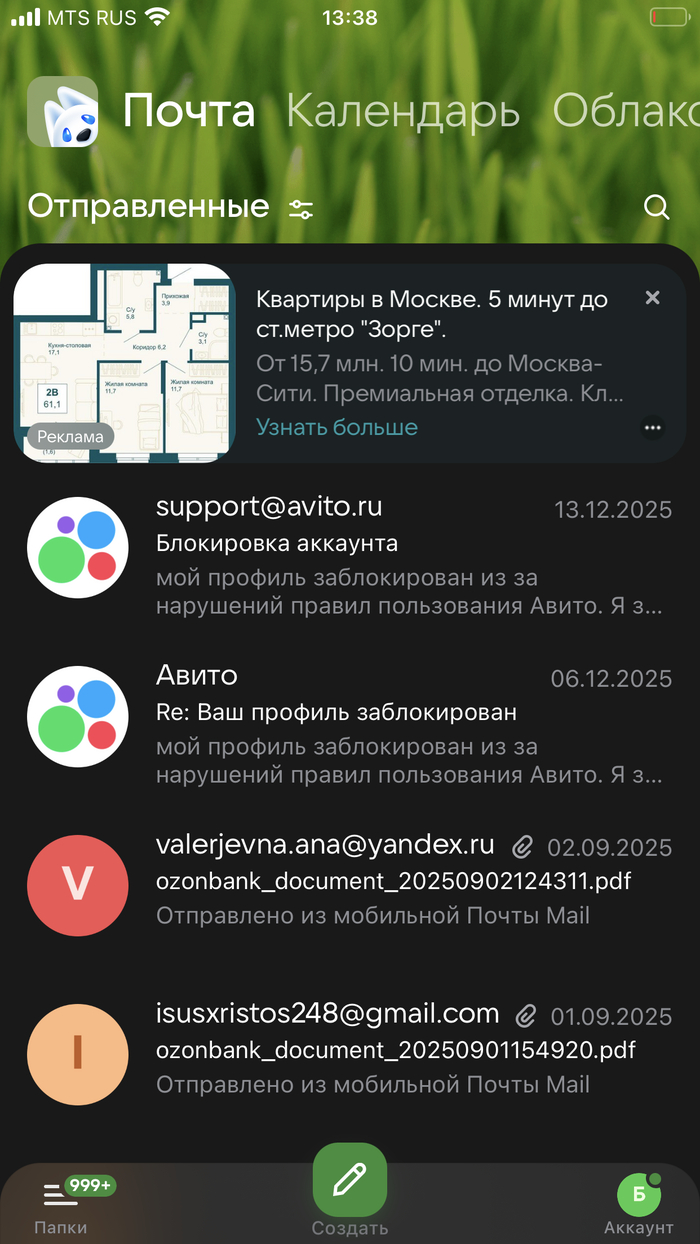This screenshot has height=1244, width=700.
Task: Switch to the Облако tab
Action: [624, 112]
